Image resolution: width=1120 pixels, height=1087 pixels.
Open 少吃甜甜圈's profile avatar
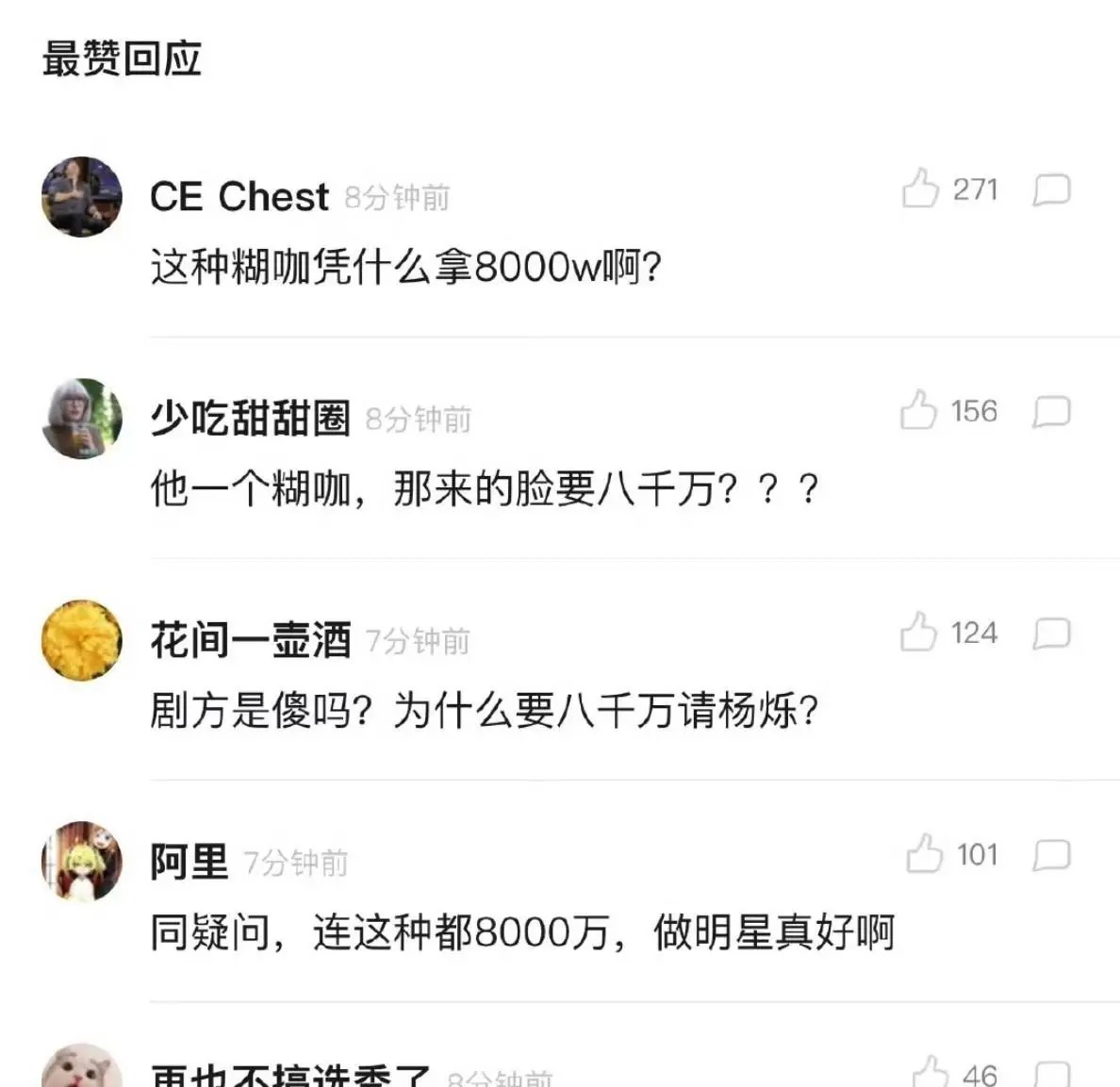tap(82, 419)
